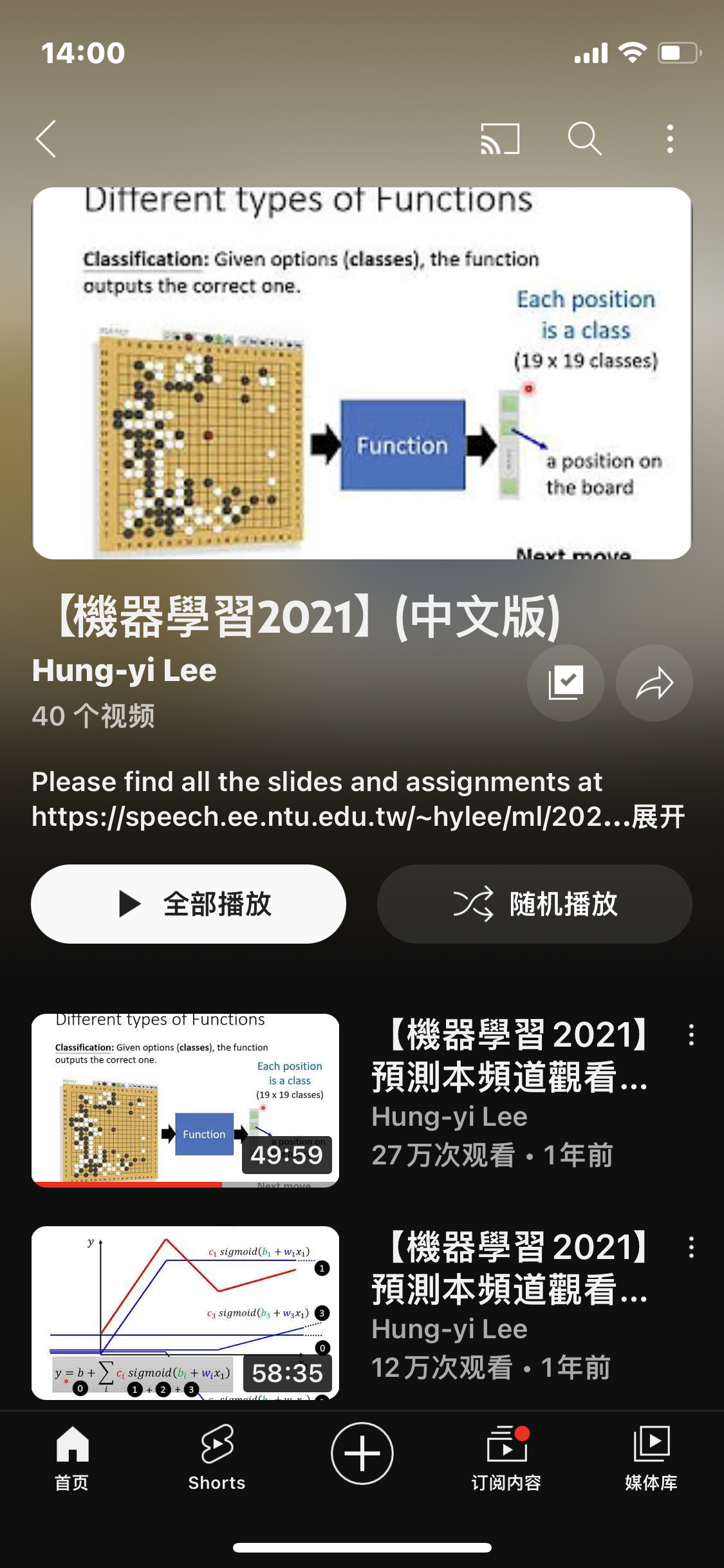Open the 58:35 video thumbnail
Viewport: 724px width, 1568px height.
(185, 1312)
